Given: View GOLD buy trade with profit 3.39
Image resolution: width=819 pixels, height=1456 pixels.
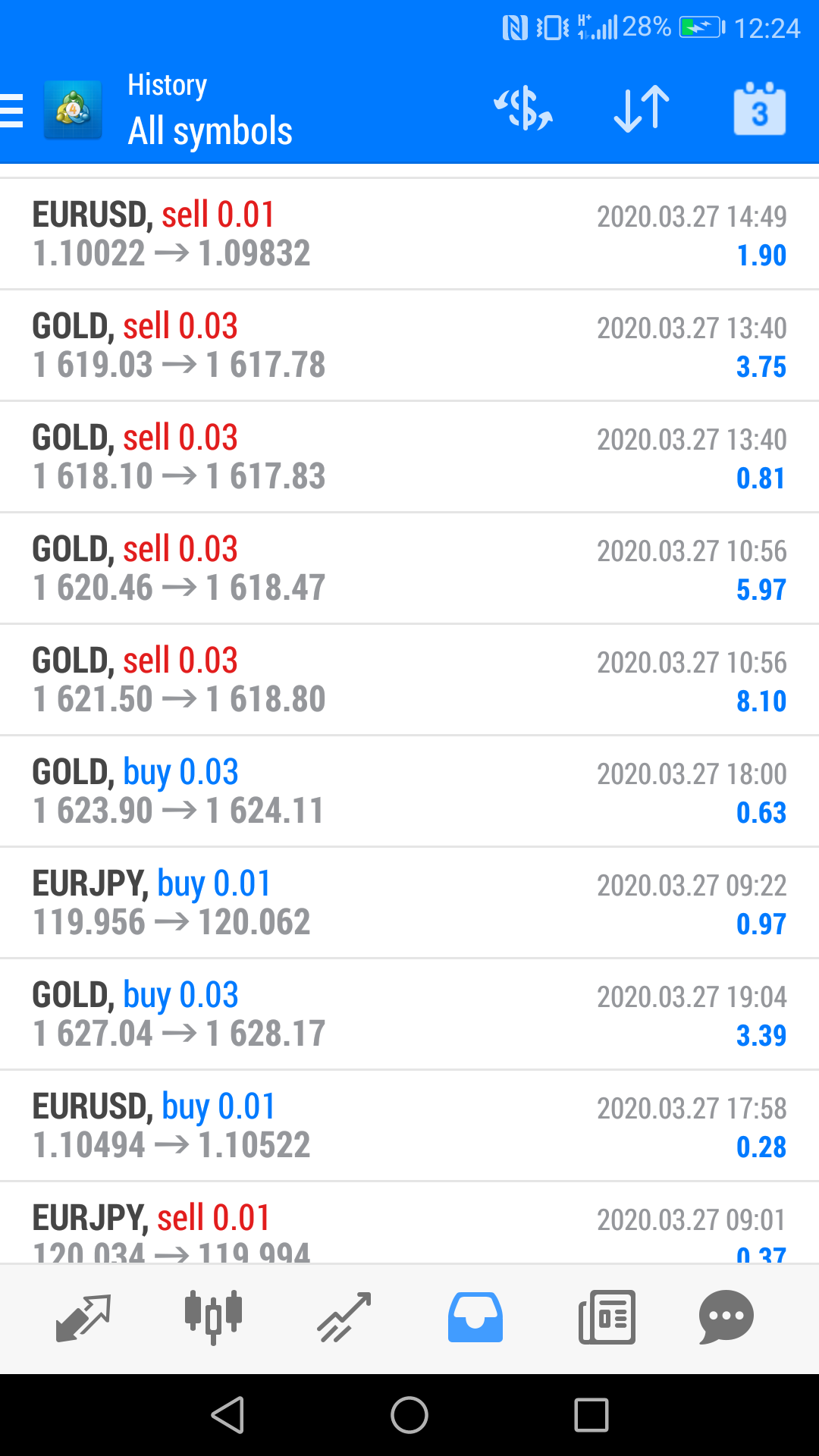Looking at the screenshot, I should (x=409, y=1015).
